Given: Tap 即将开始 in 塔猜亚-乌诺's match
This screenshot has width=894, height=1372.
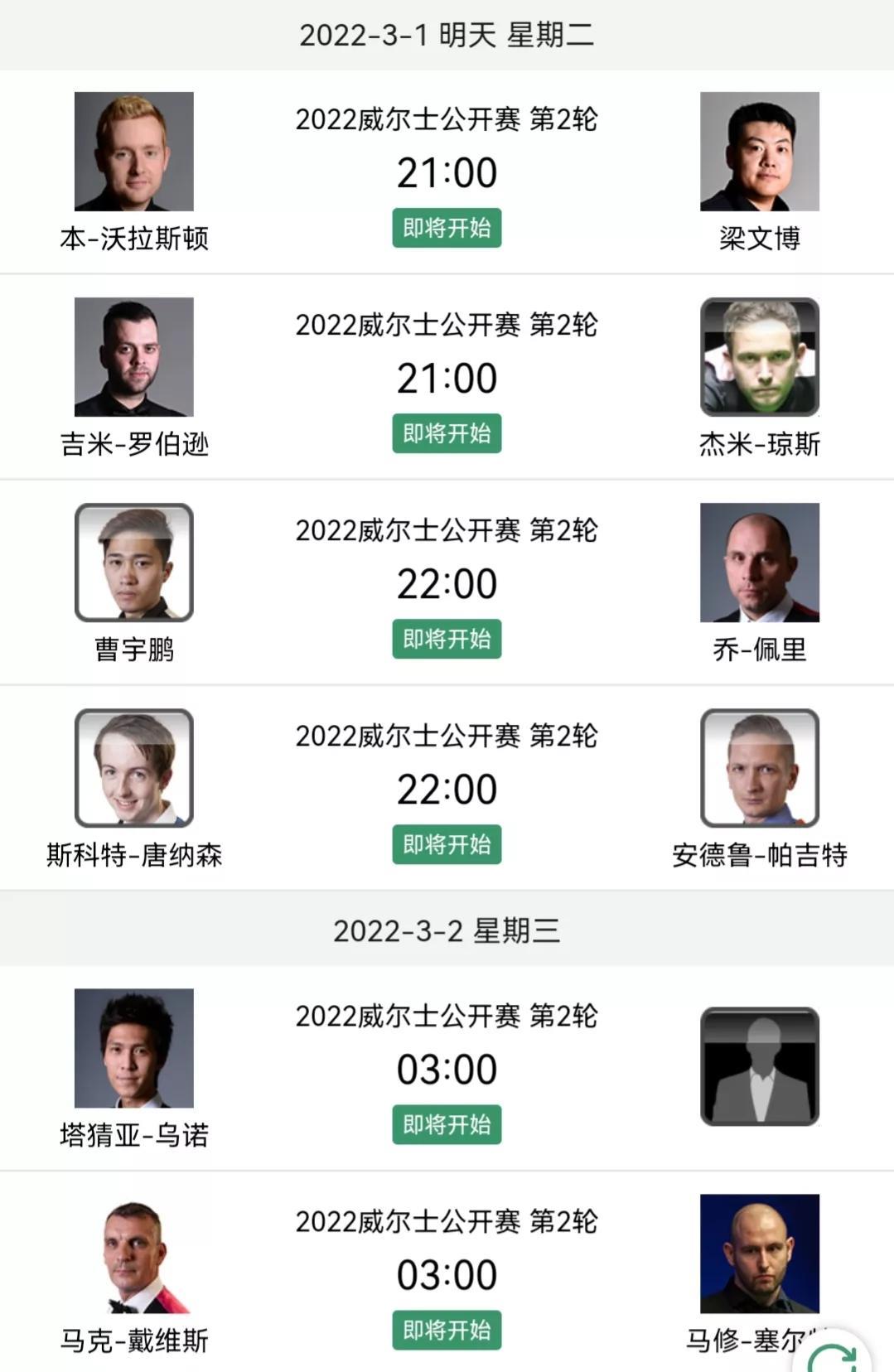Looking at the screenshot, I should [x=447, y=1124].
